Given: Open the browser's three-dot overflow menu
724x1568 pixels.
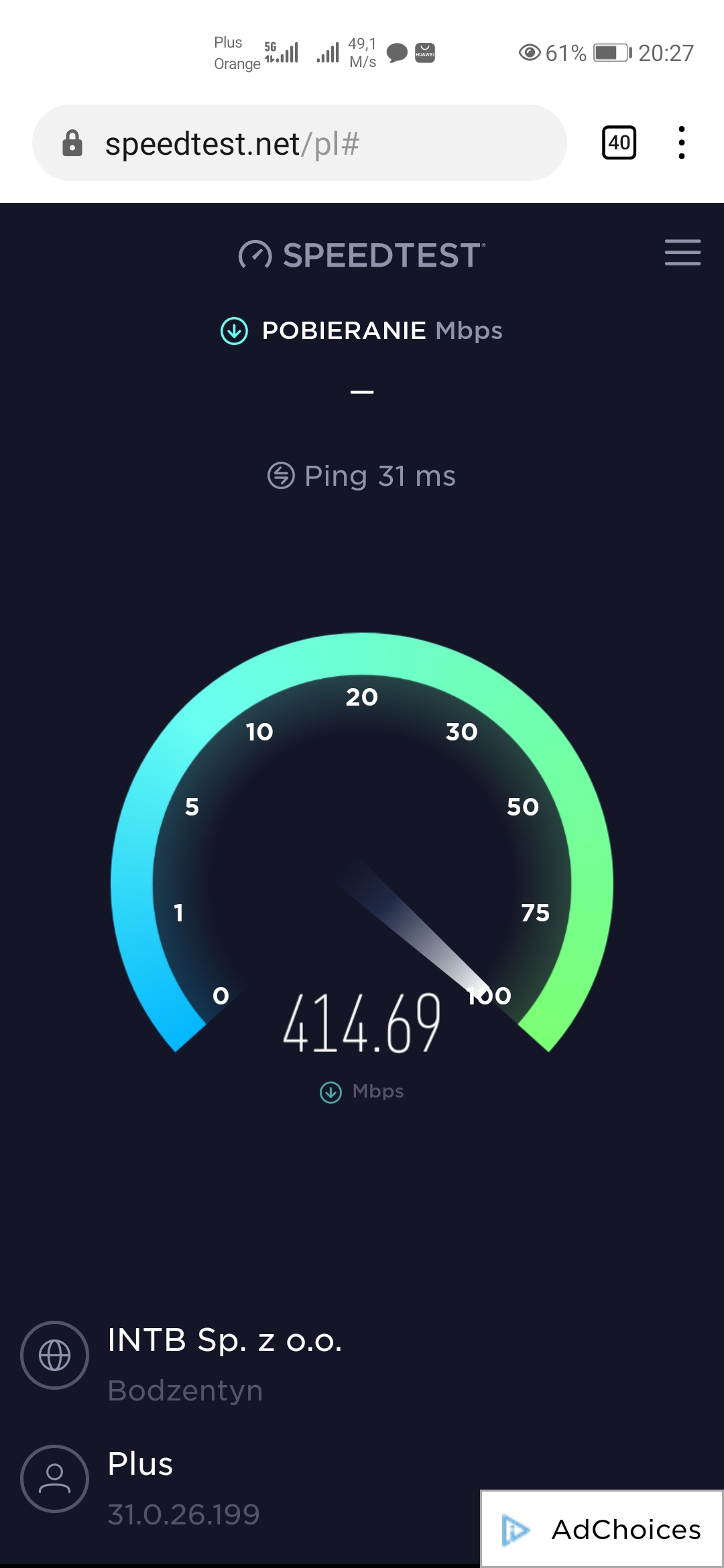Looking at the screenshot, I should click(681, 143).
